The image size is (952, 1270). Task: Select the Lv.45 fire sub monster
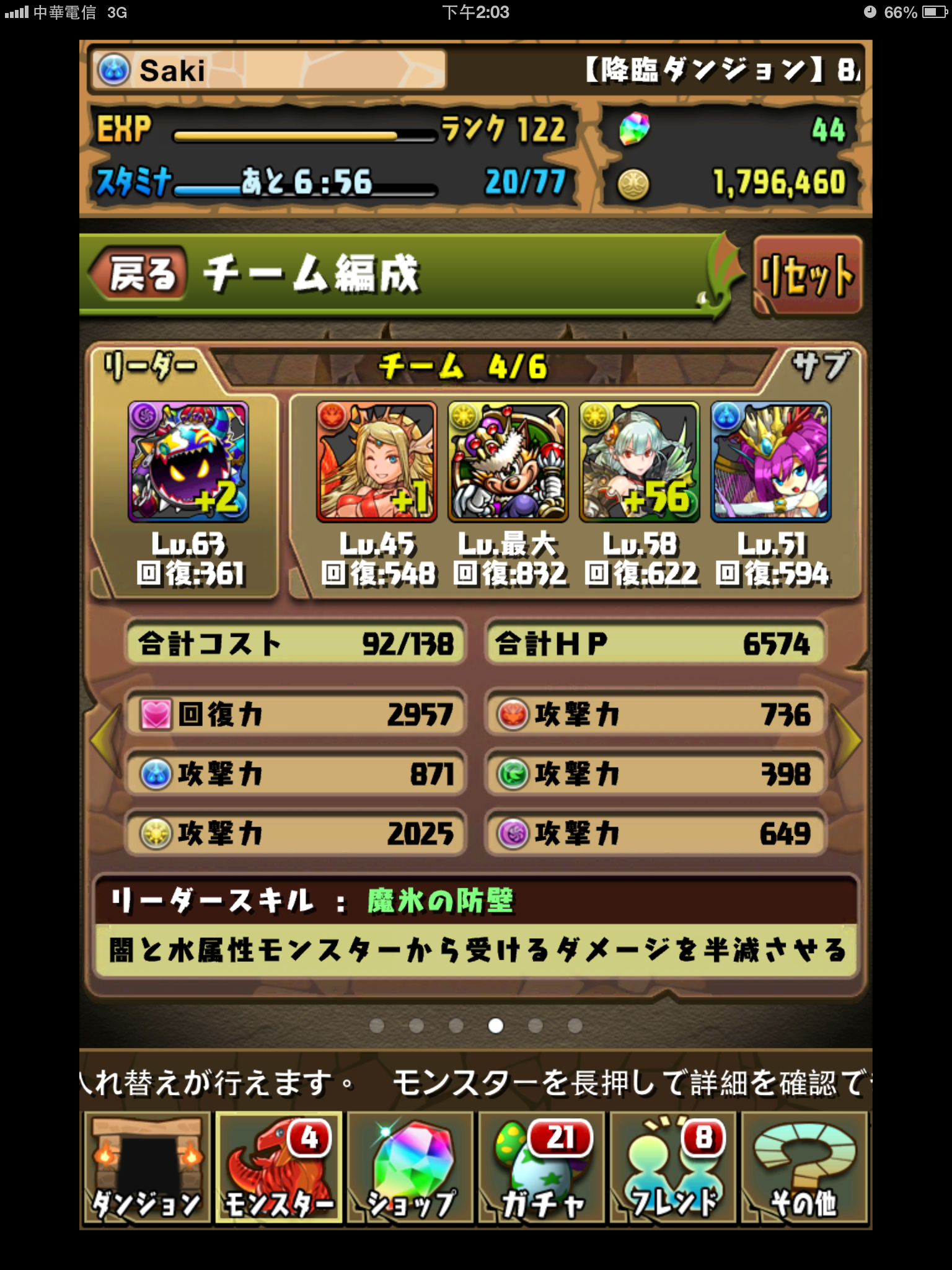pos(376,462)
